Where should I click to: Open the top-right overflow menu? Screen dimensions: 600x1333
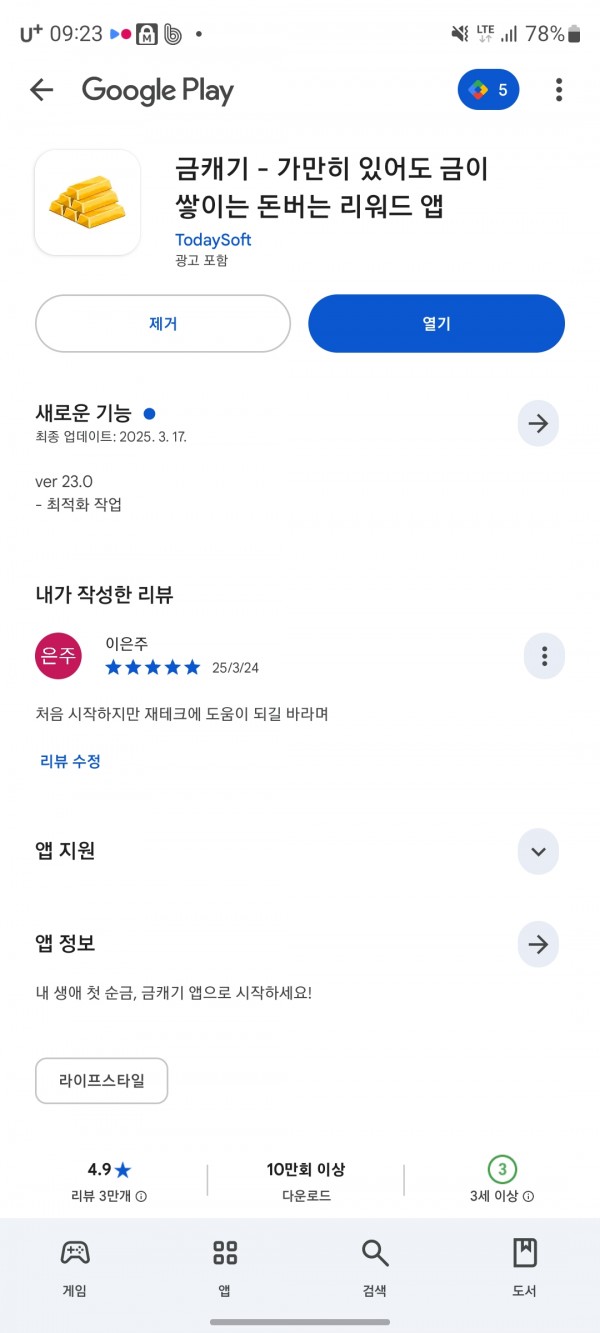tap(559, 90)
